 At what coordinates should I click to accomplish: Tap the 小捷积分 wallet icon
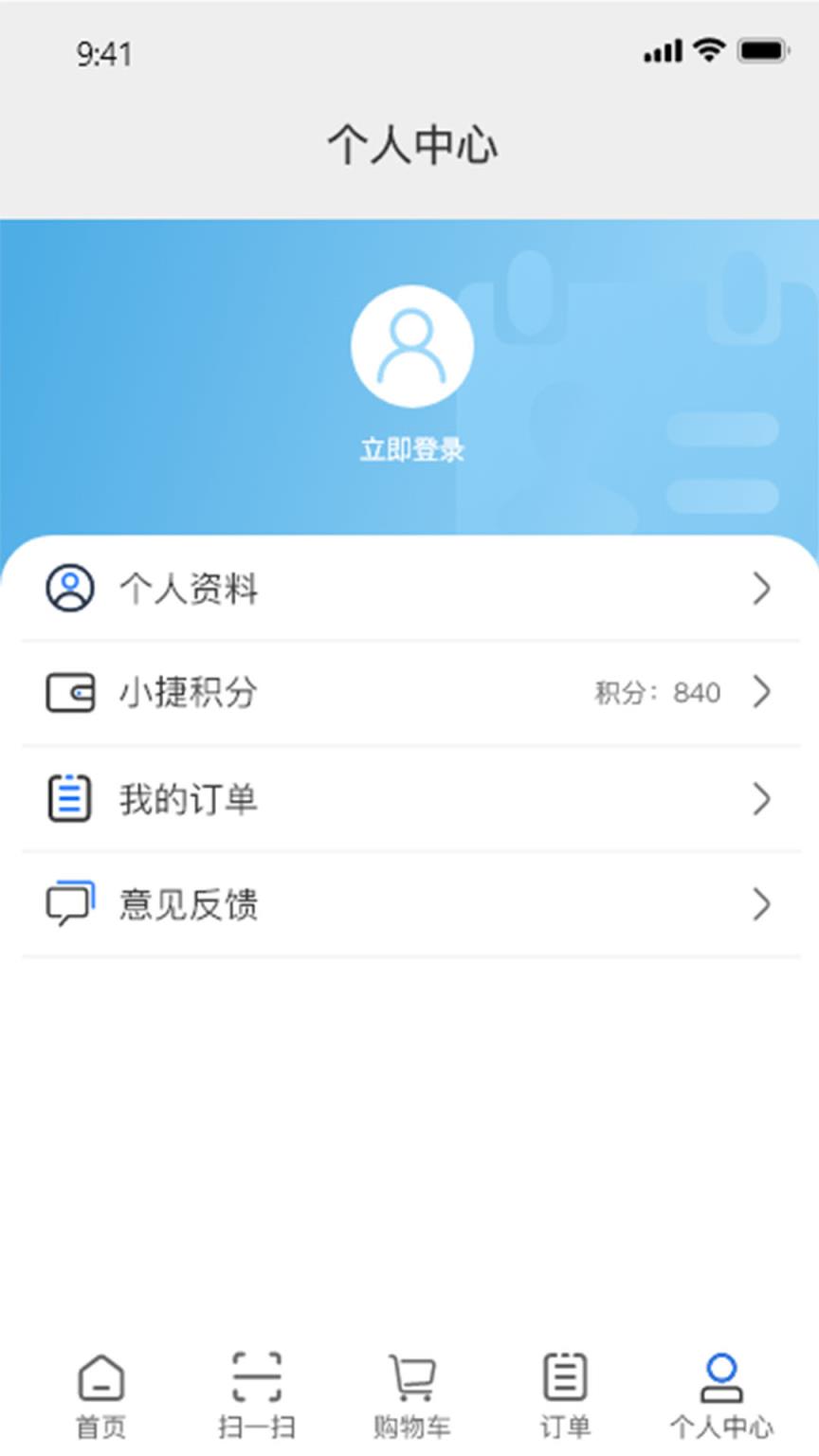(x=68, y=693)
